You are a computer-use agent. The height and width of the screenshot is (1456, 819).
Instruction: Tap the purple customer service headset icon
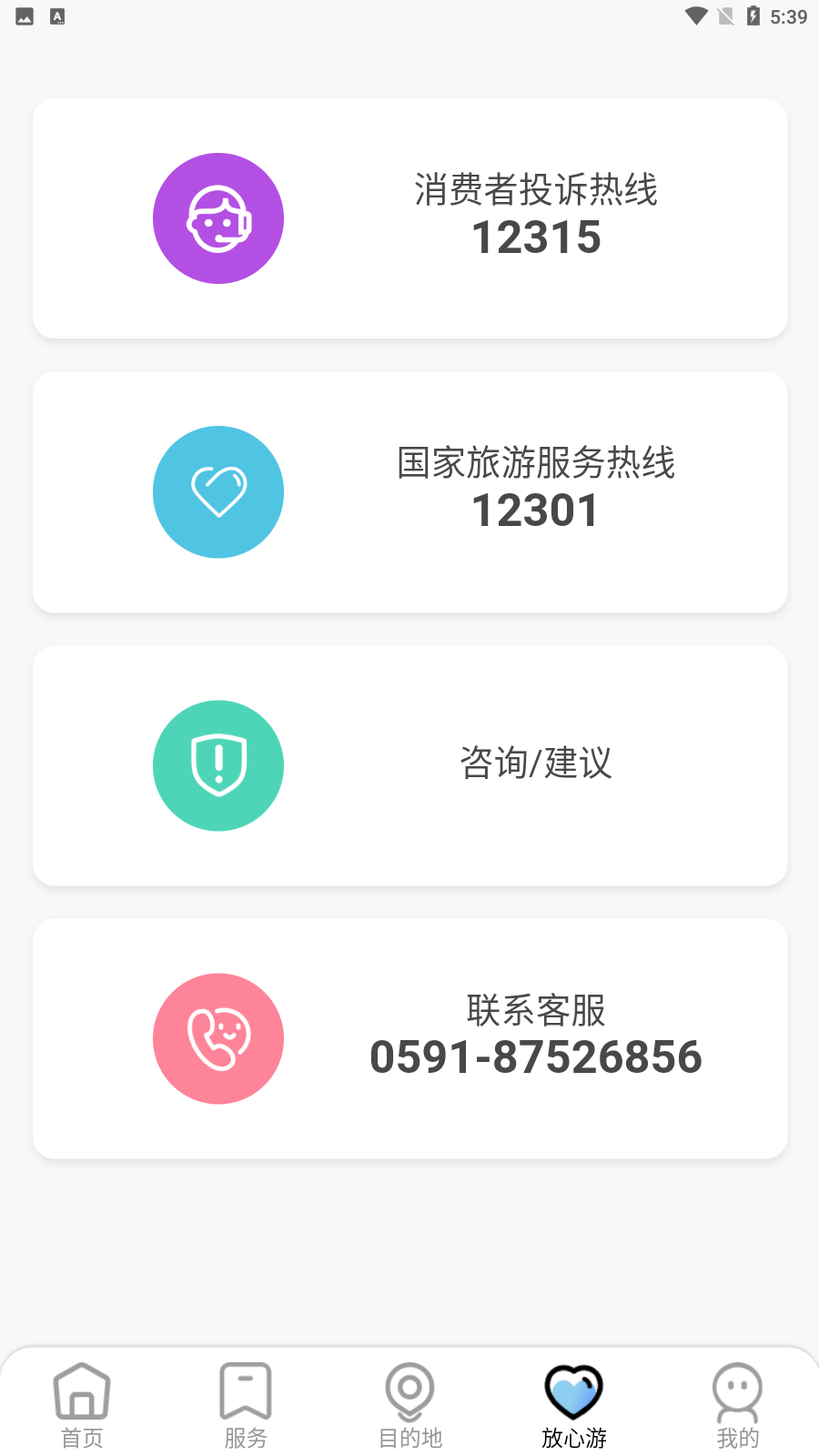[x=218, y=218]
